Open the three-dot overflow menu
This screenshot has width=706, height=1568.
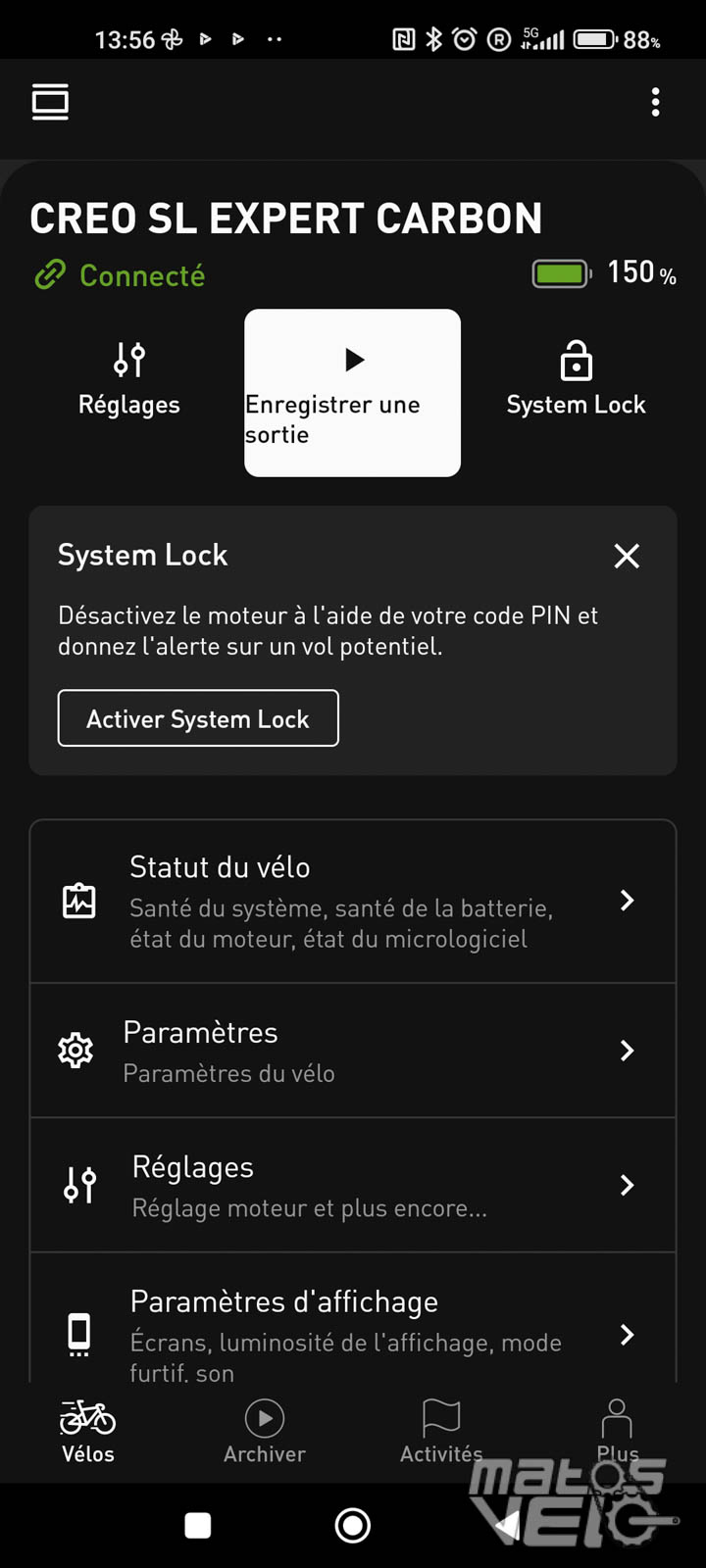655,102
